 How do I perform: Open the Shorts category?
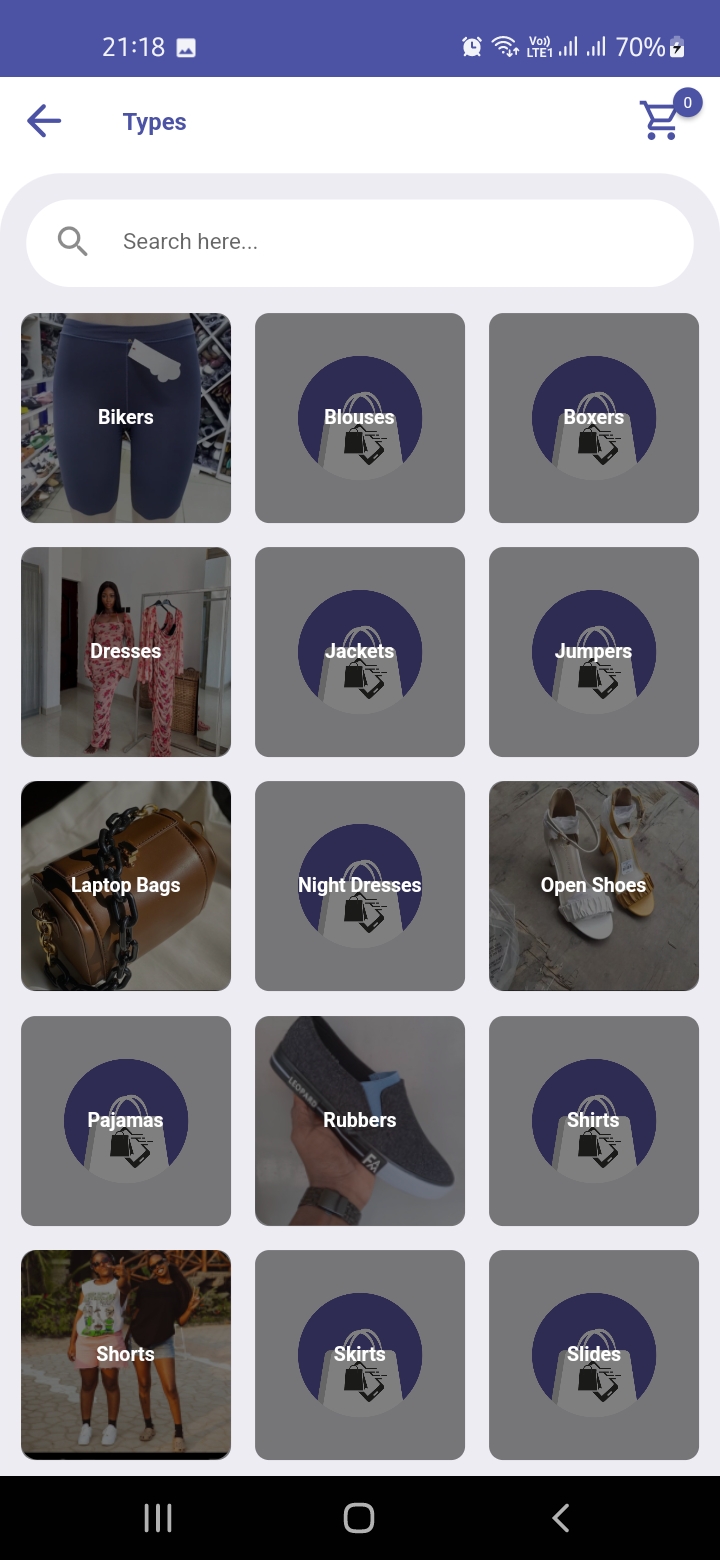126,1355
